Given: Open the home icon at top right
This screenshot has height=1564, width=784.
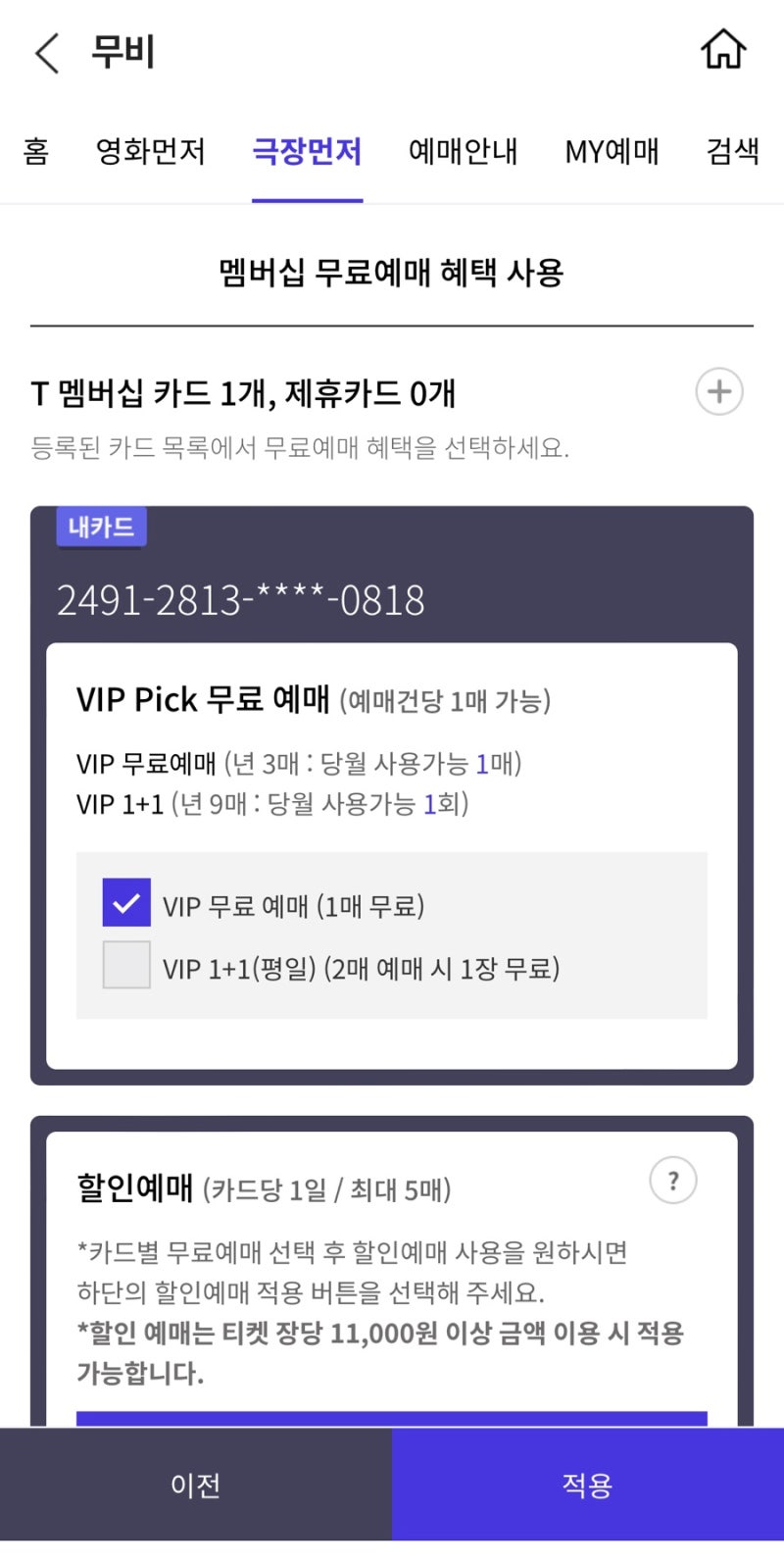Looking at the screenshot, I should coord(723,48).
